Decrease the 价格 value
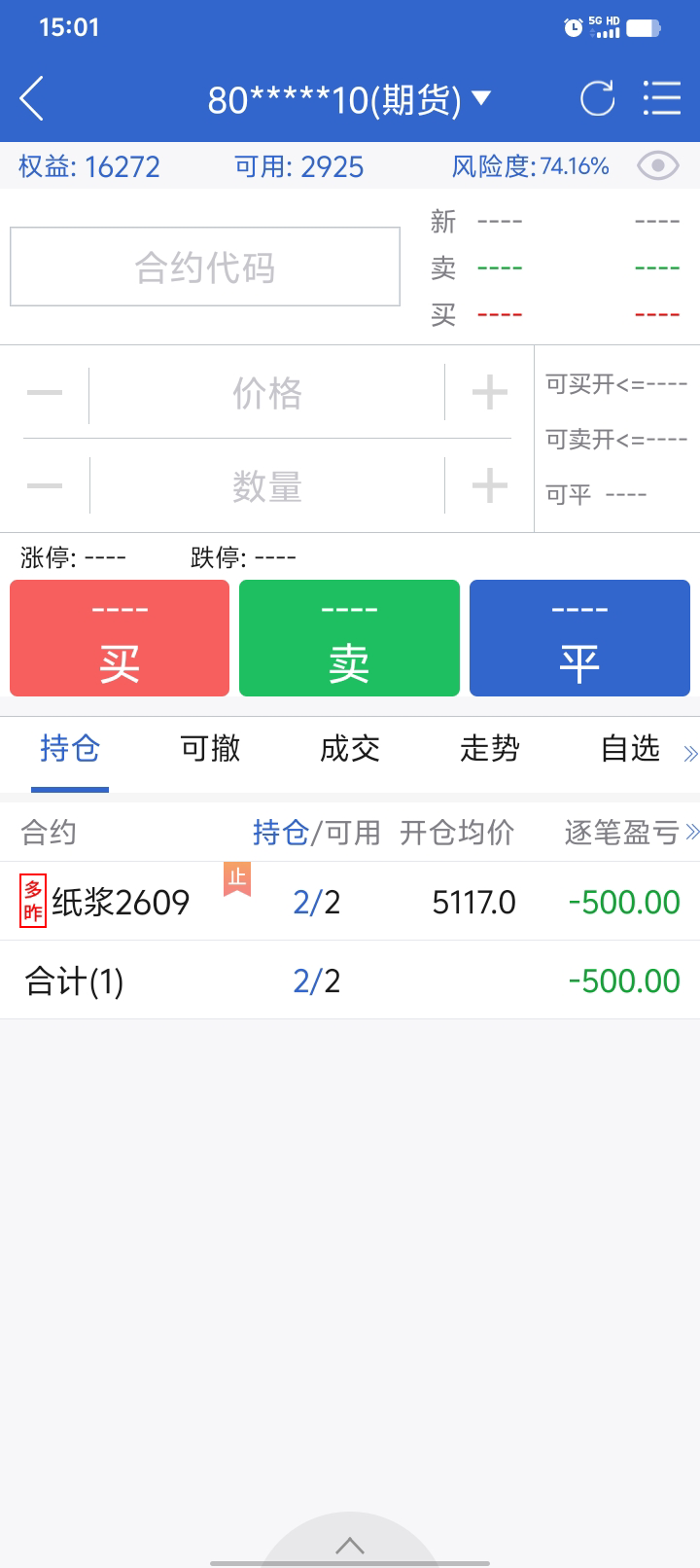This screenshot has height=1568, width=700. point(45,393)
